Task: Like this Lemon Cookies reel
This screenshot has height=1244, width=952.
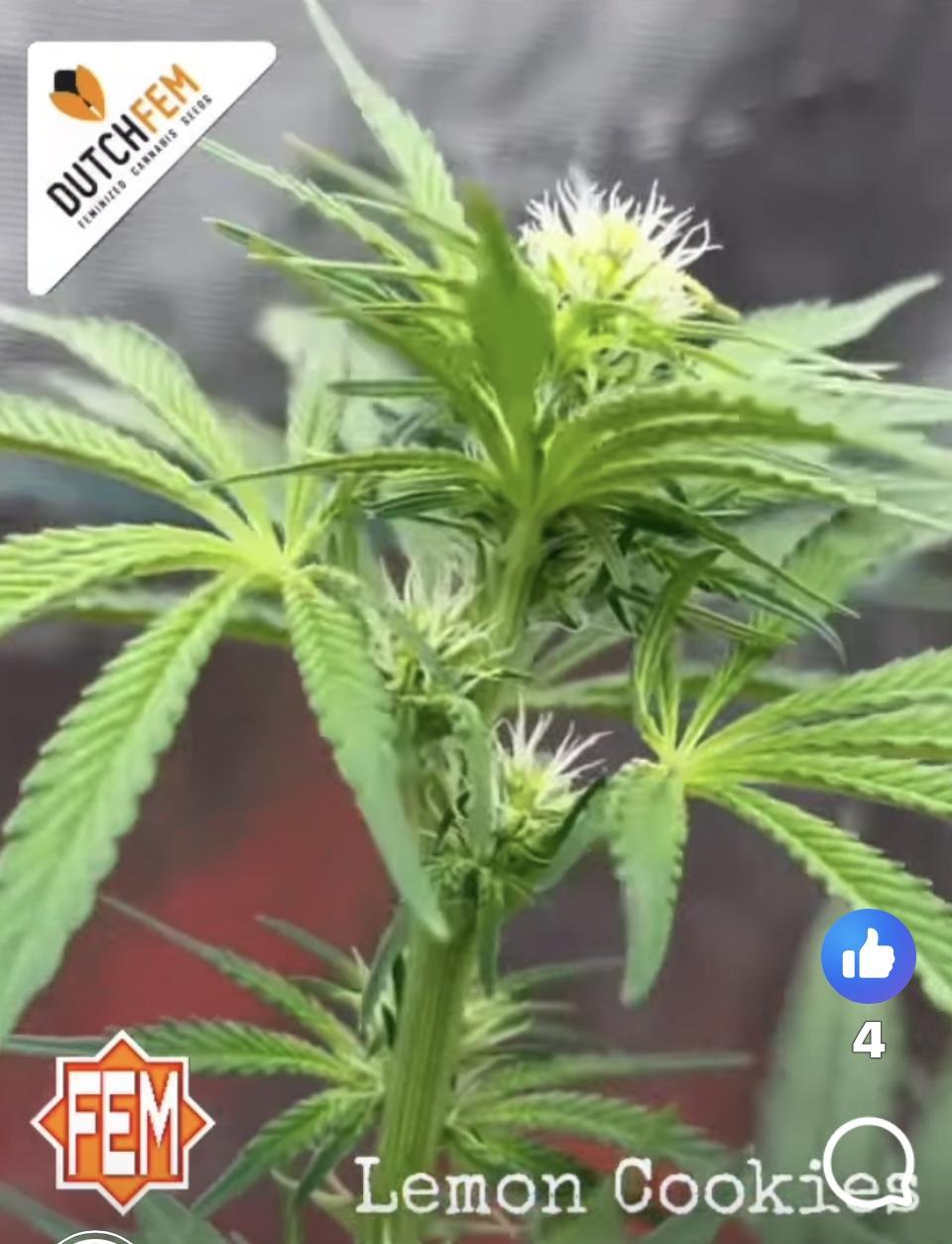Action: point(868,956)
